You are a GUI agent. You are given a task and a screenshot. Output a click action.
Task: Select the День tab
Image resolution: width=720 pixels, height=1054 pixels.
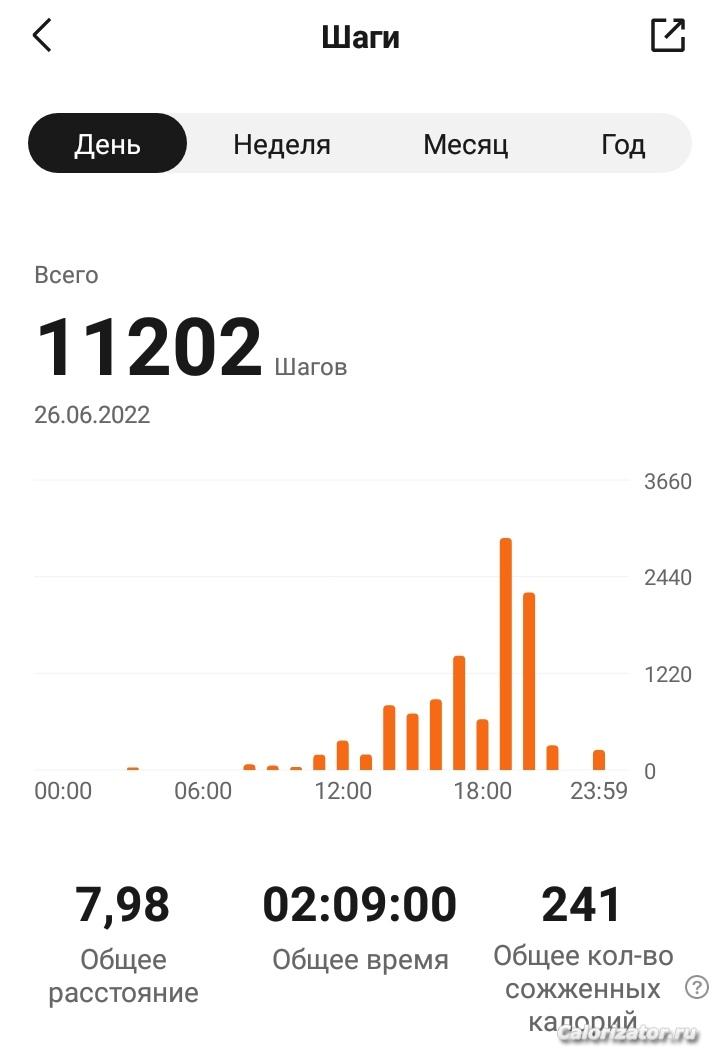point(108,144)
